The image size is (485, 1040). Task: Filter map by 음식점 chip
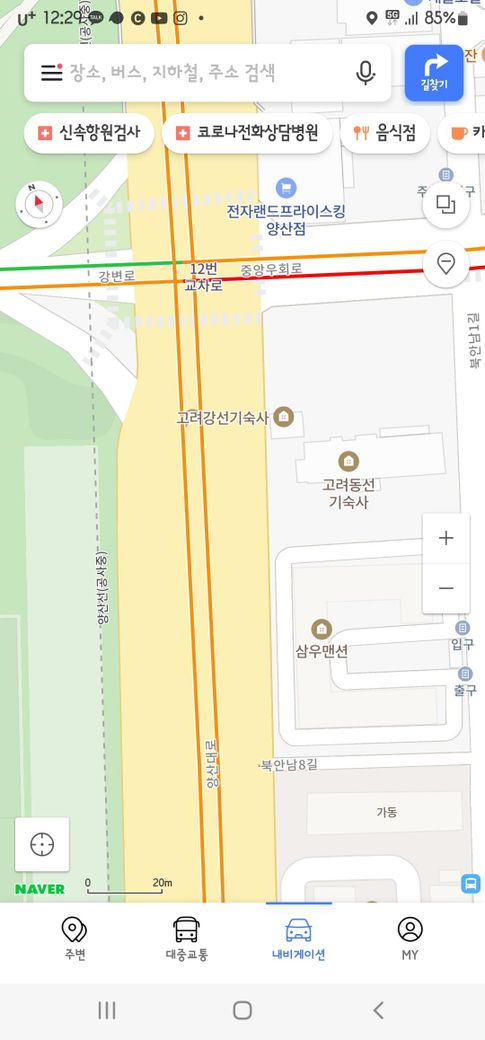pyautogui.click(x=385, y=133)
